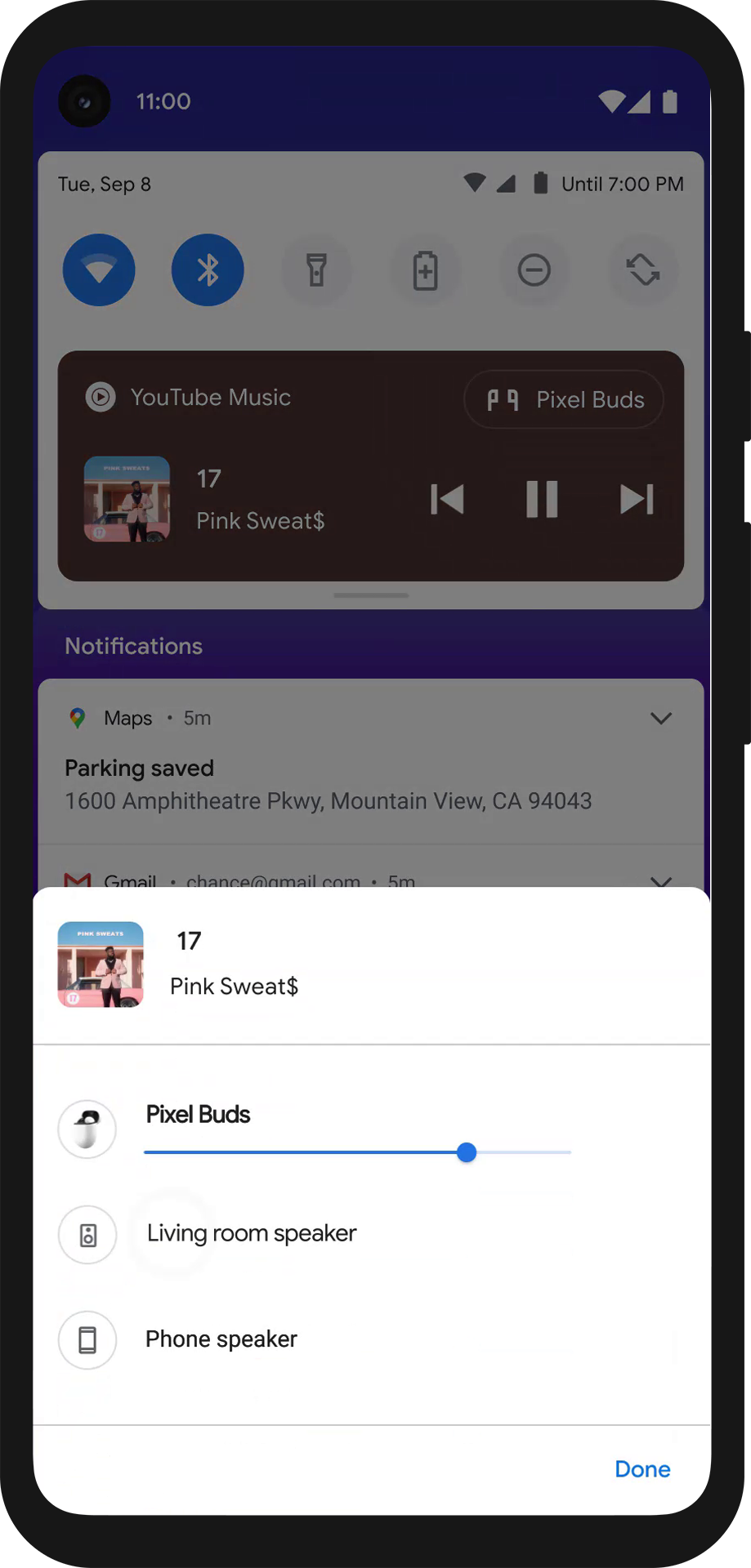Open the Maps Parking saved notification
Screen dimensions: 751x1568
327,785
